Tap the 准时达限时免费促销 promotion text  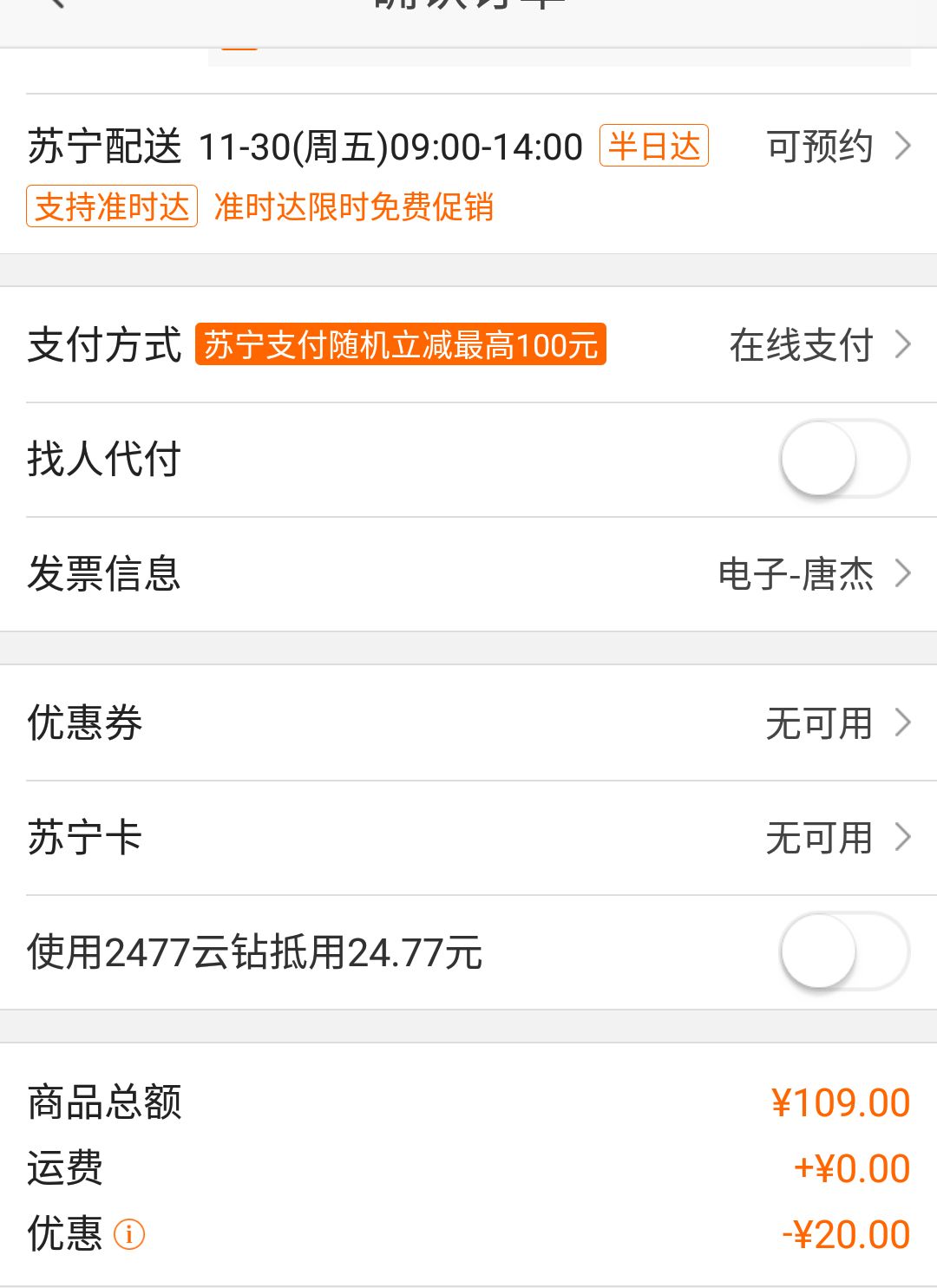pos(351,209)
